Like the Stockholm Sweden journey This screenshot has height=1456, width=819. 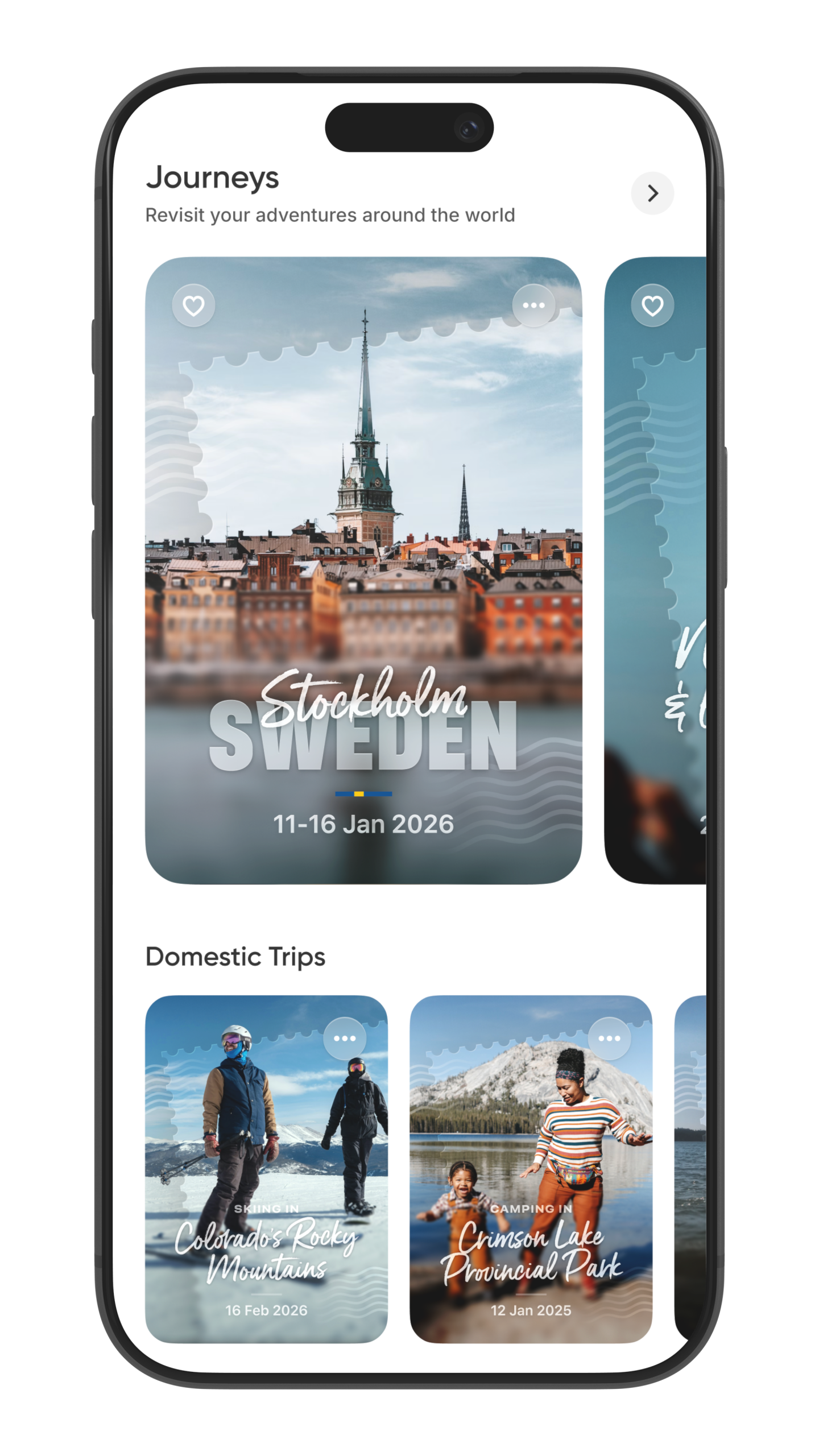pos(193,305)
